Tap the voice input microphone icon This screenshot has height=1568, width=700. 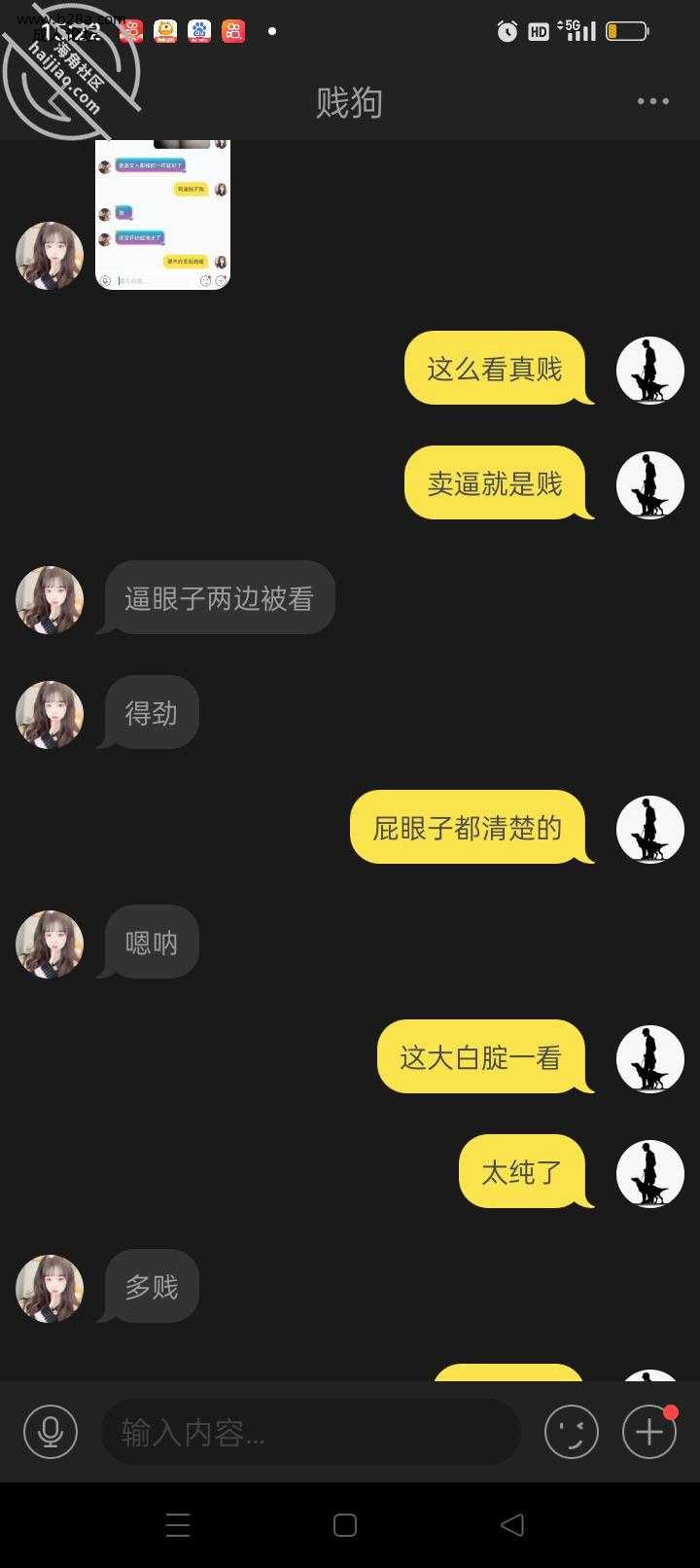(51, 1432)
